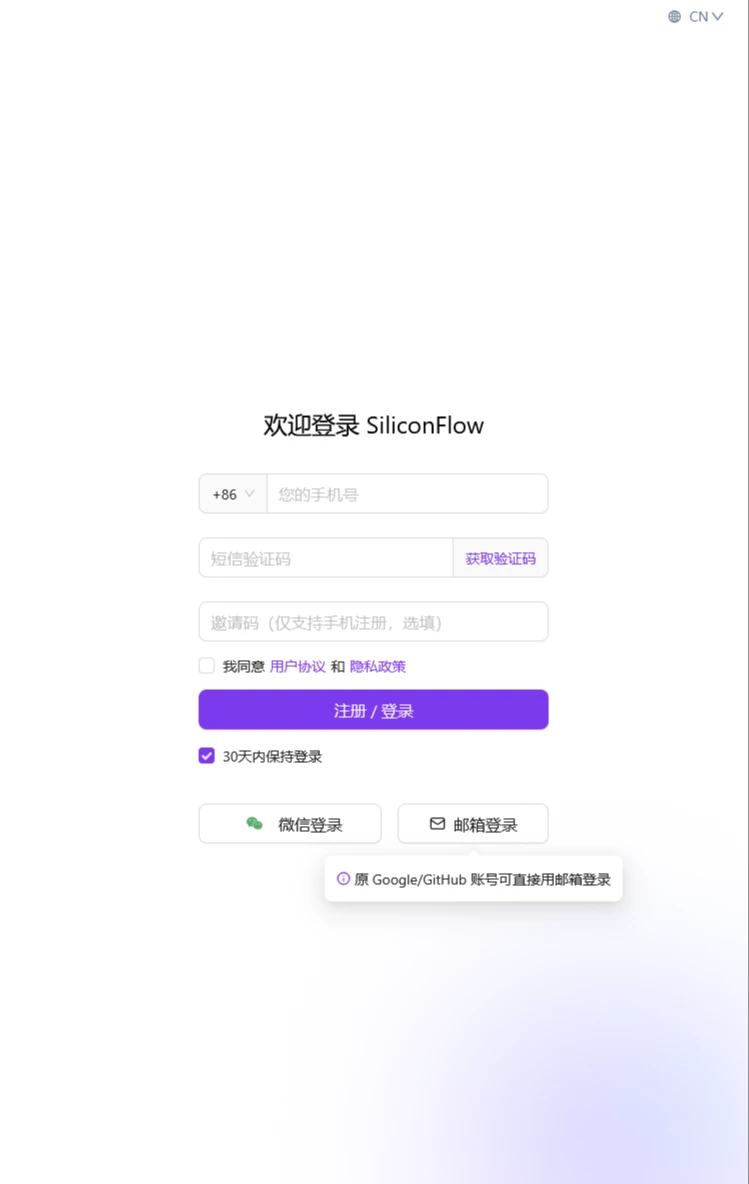Focus the invitation code field

(373, 622)
